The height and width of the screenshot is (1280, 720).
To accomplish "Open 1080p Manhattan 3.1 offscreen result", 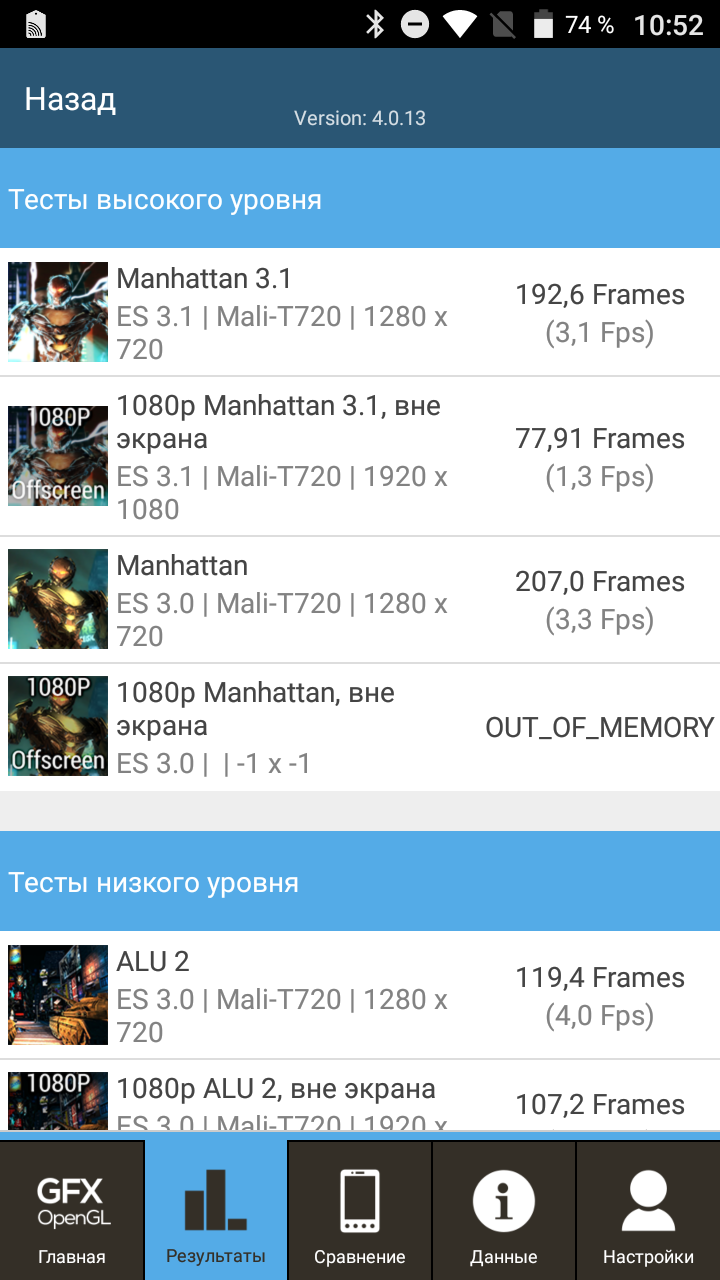I will click(360, 456).
